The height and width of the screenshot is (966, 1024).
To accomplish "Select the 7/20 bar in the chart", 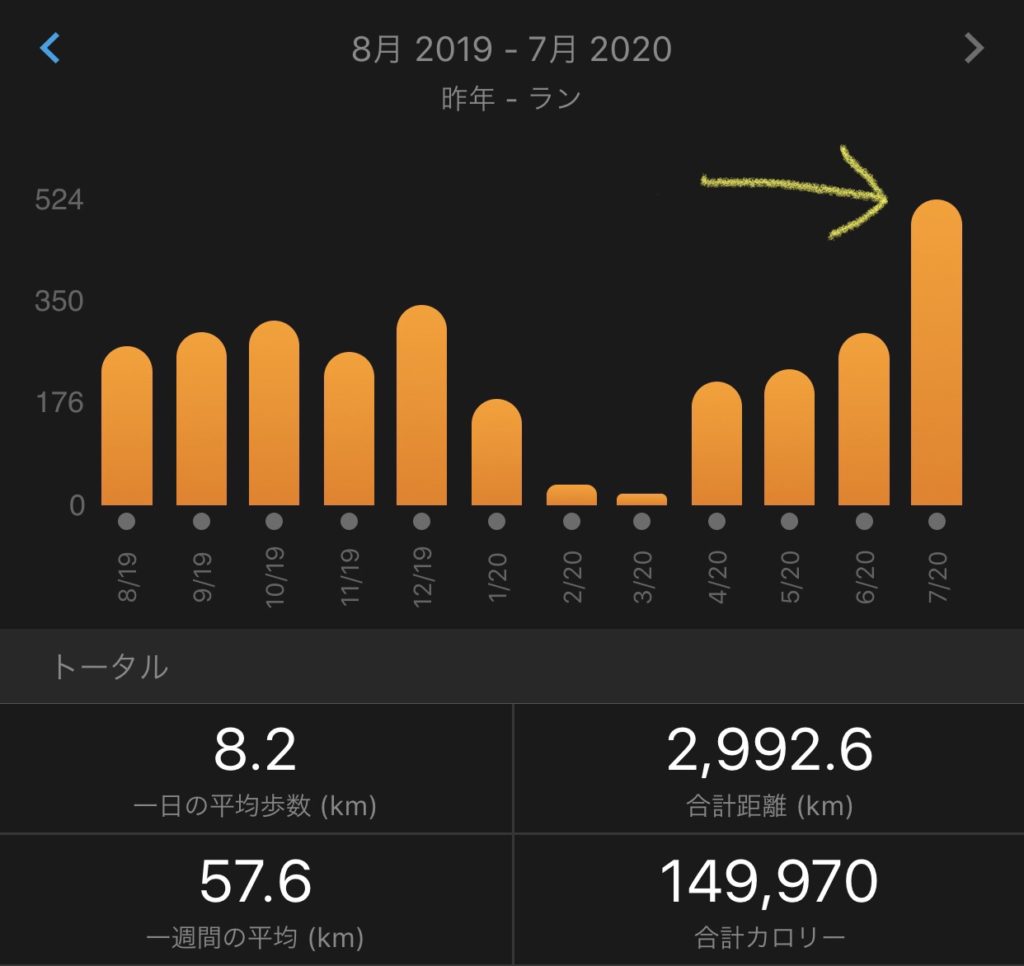I will click(936, 355).
